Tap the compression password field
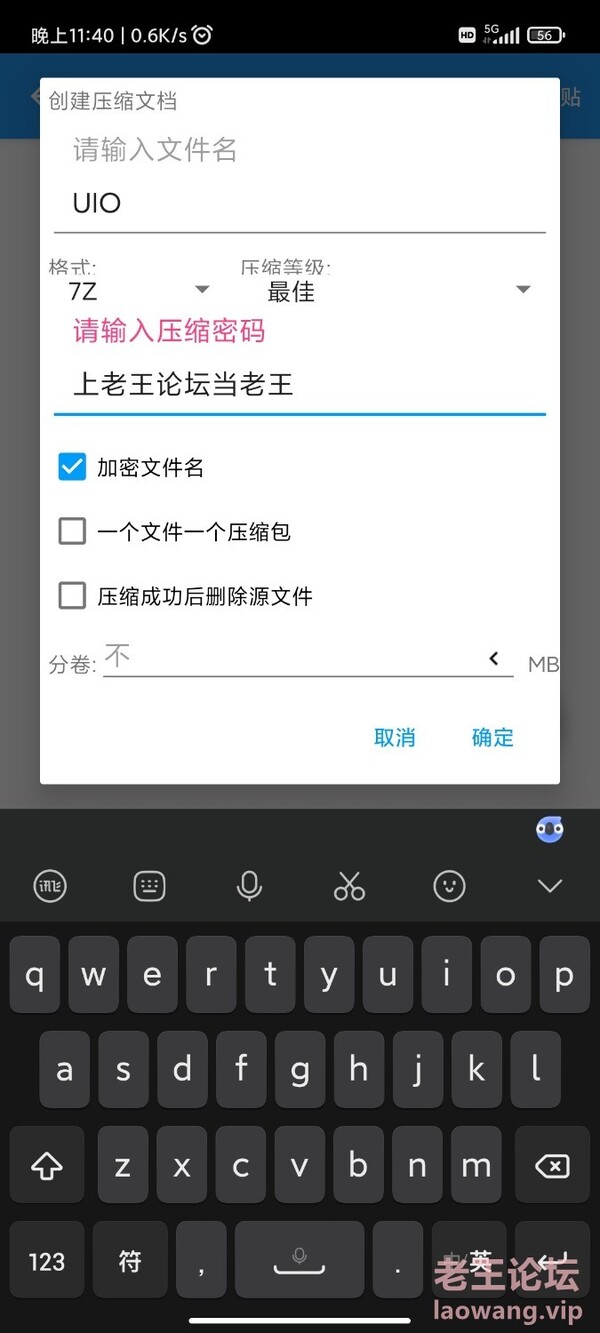Screen dimensions: 600x1333 [299, 385]
